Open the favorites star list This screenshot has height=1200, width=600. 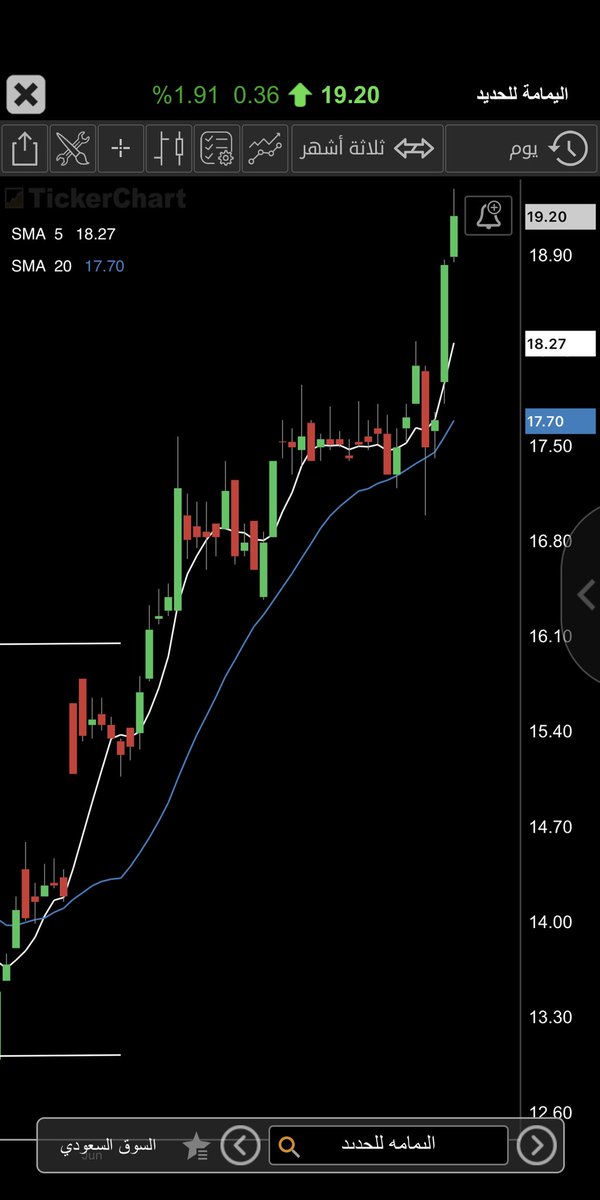click(x=197, y=1146)
